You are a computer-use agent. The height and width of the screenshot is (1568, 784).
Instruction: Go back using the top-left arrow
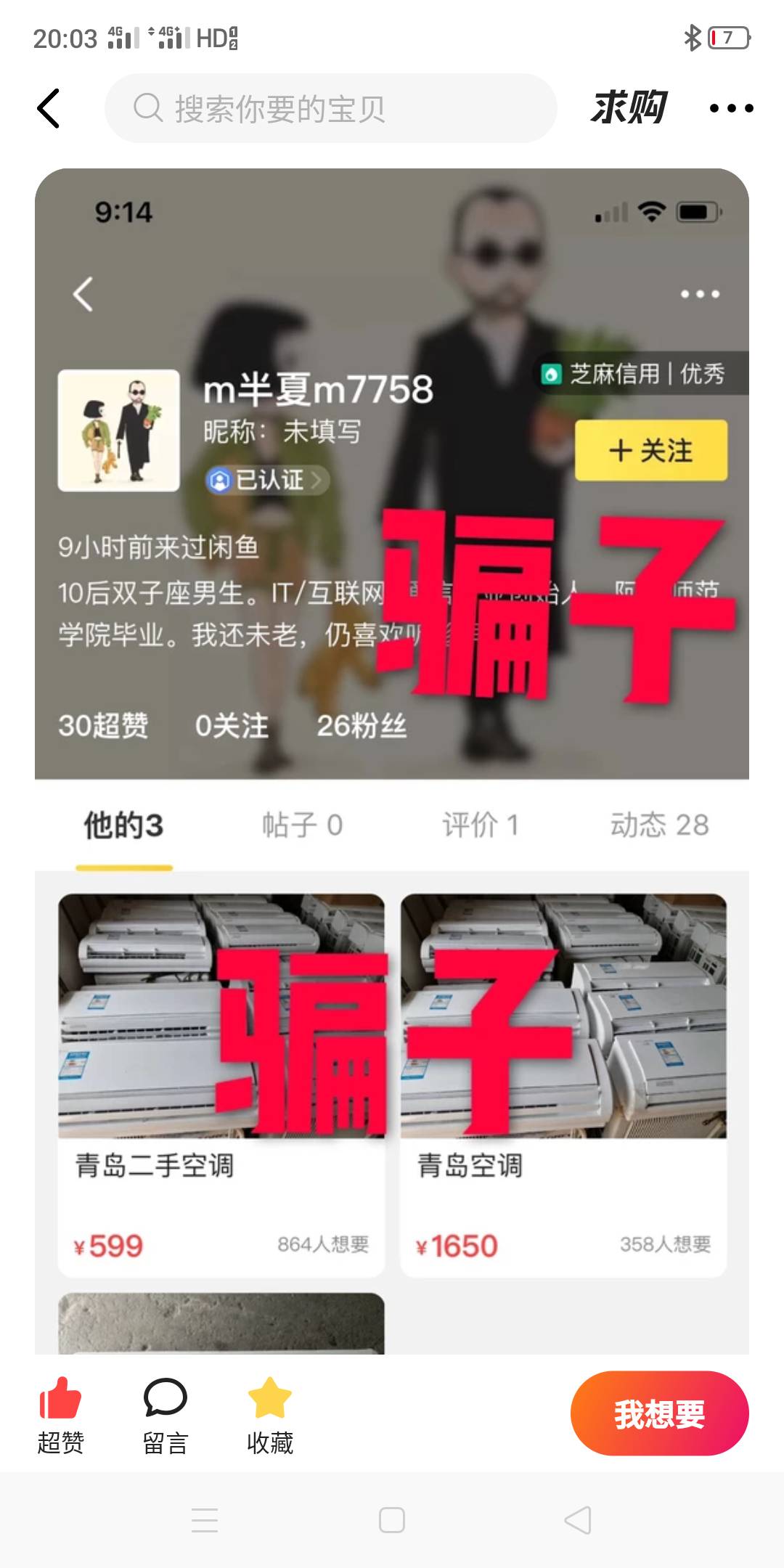(49, 109)
